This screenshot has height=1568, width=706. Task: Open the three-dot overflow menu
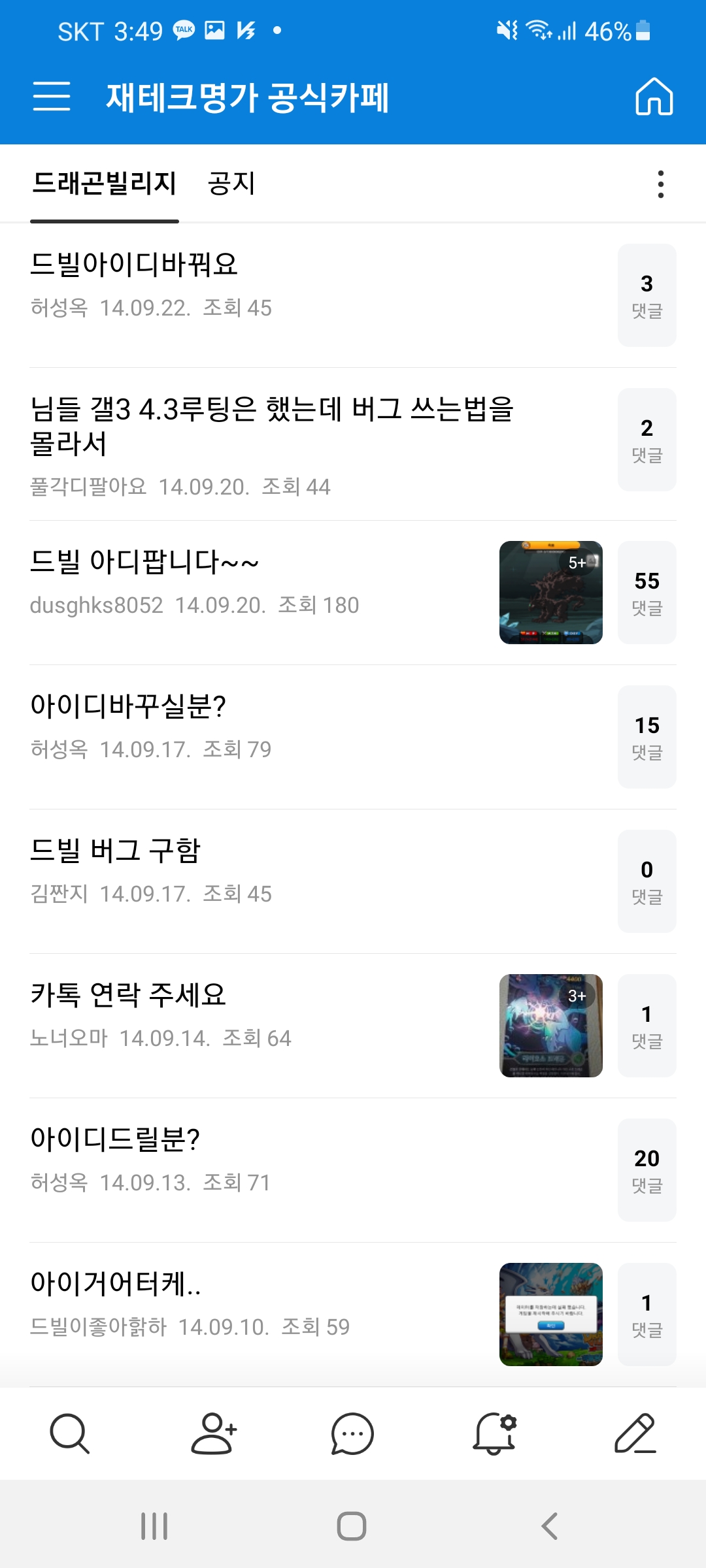coord(661,184)
